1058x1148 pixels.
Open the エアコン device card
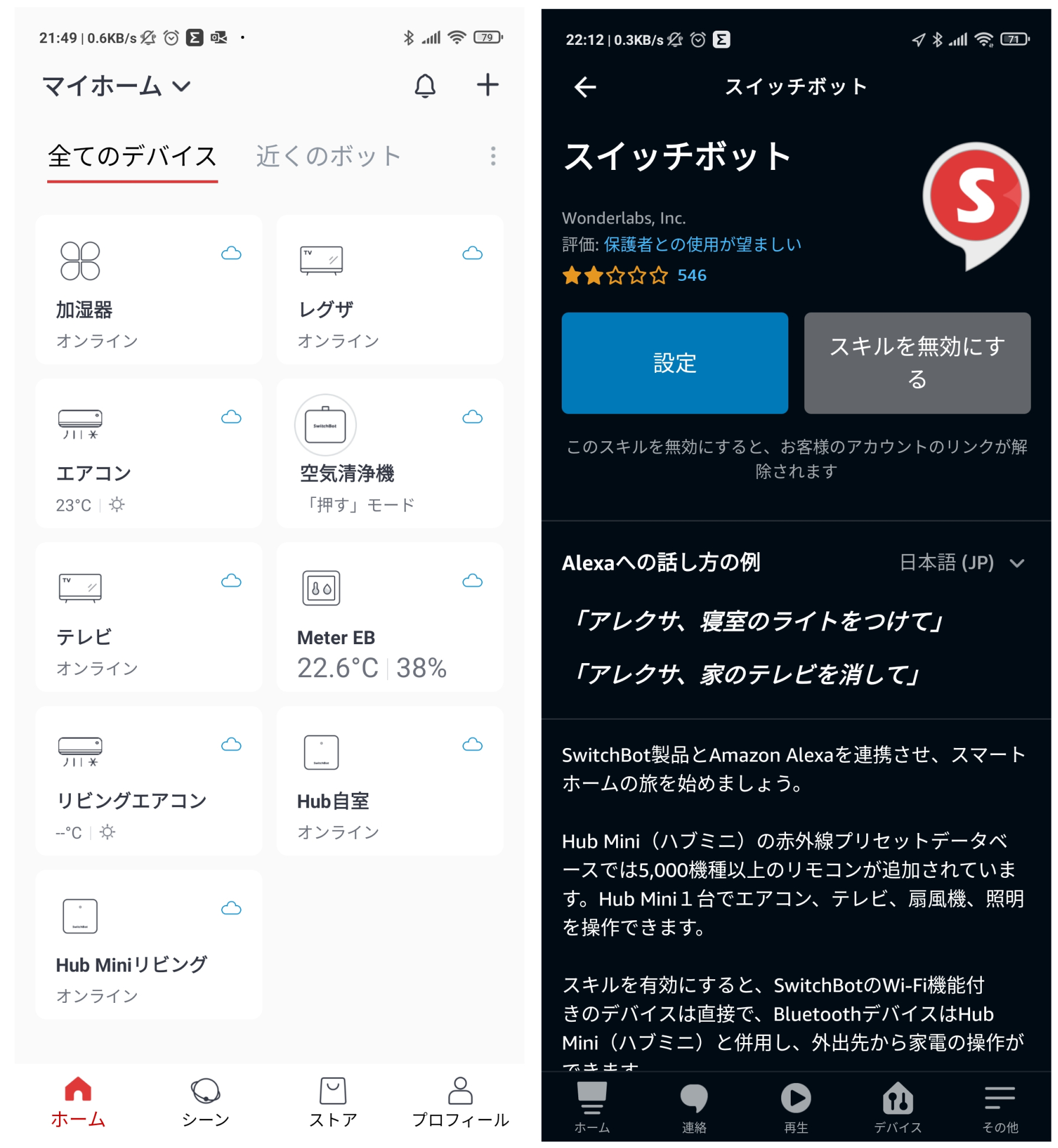149,453
